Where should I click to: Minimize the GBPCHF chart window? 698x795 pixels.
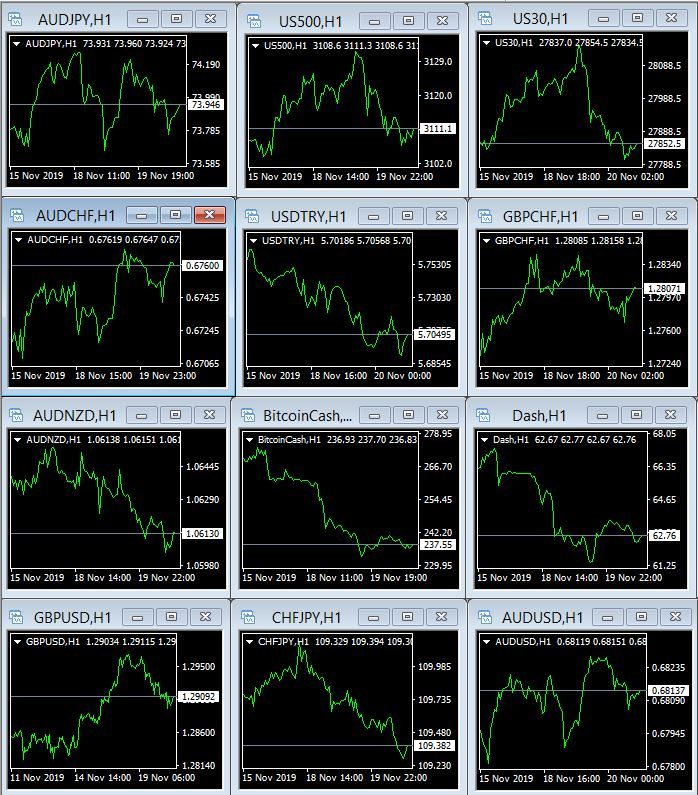604,216
